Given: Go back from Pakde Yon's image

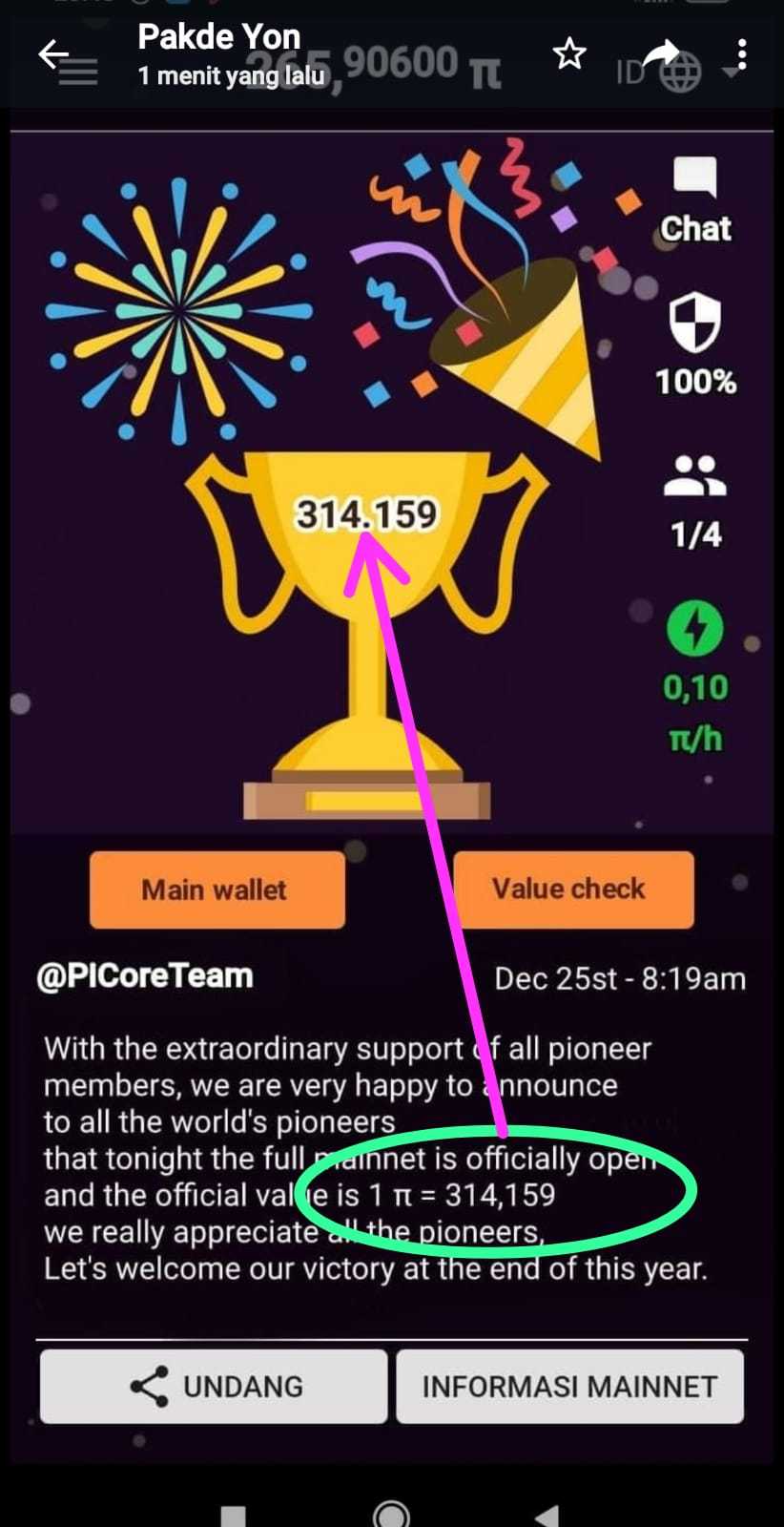Looking at the screenshot, I should click(x=53, y=54).
